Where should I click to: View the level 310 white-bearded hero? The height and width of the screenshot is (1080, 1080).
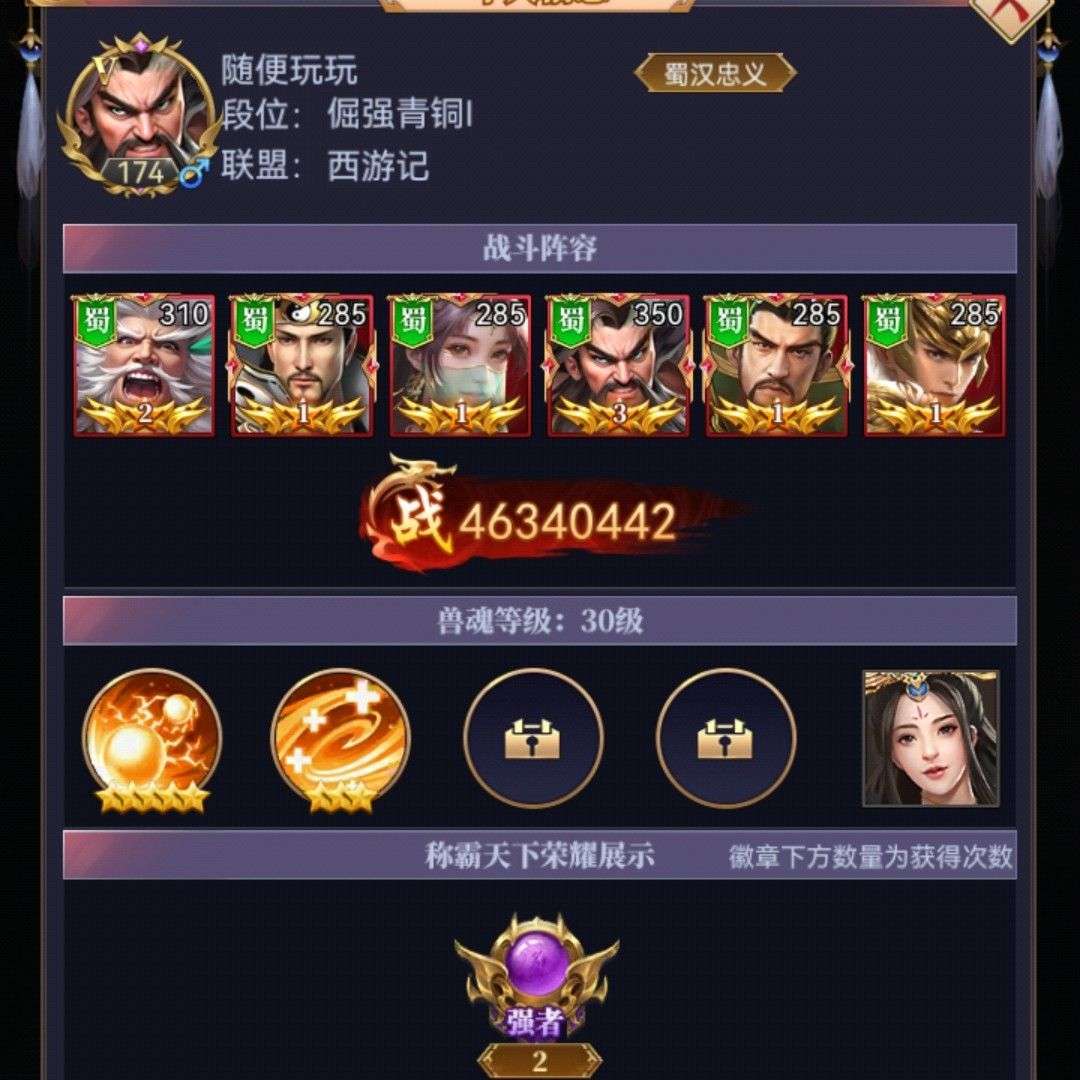click(x=144, y=365)
